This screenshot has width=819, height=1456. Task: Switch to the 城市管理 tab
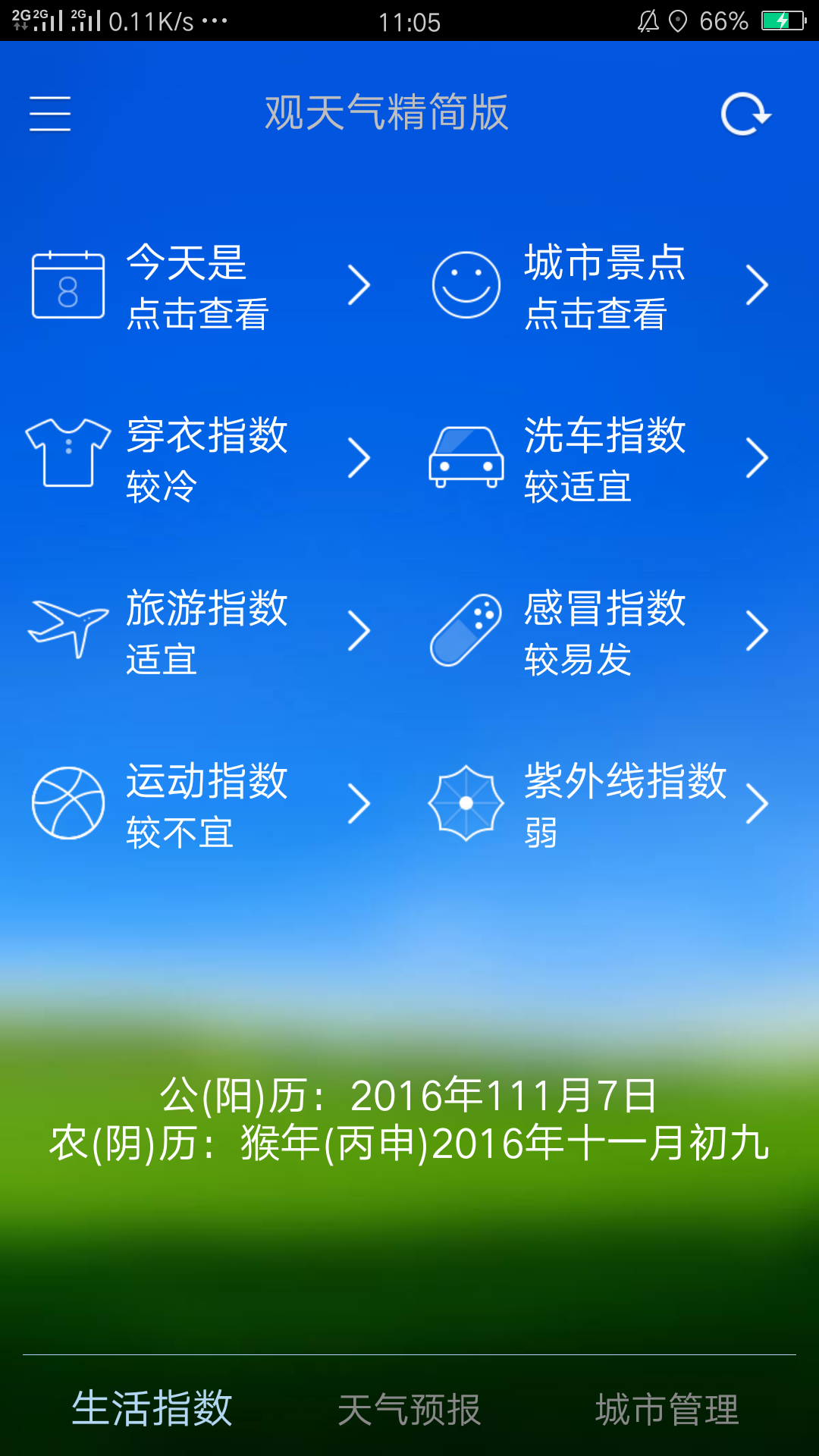click(x=667, y=1410)
